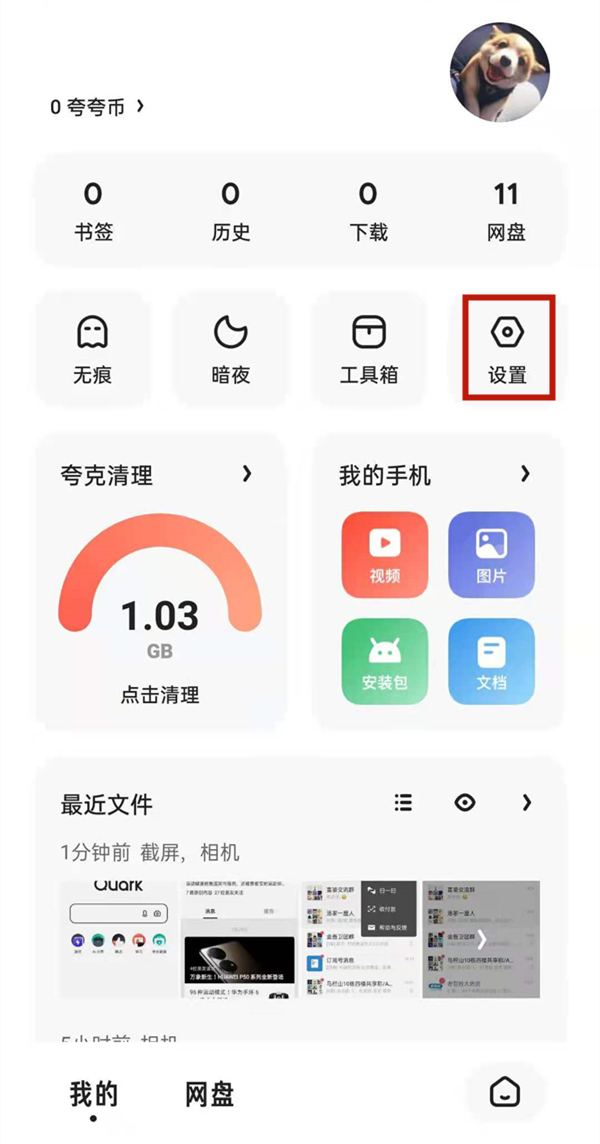
Task: Open 设置 settings
Action: [x=507, y=349]
